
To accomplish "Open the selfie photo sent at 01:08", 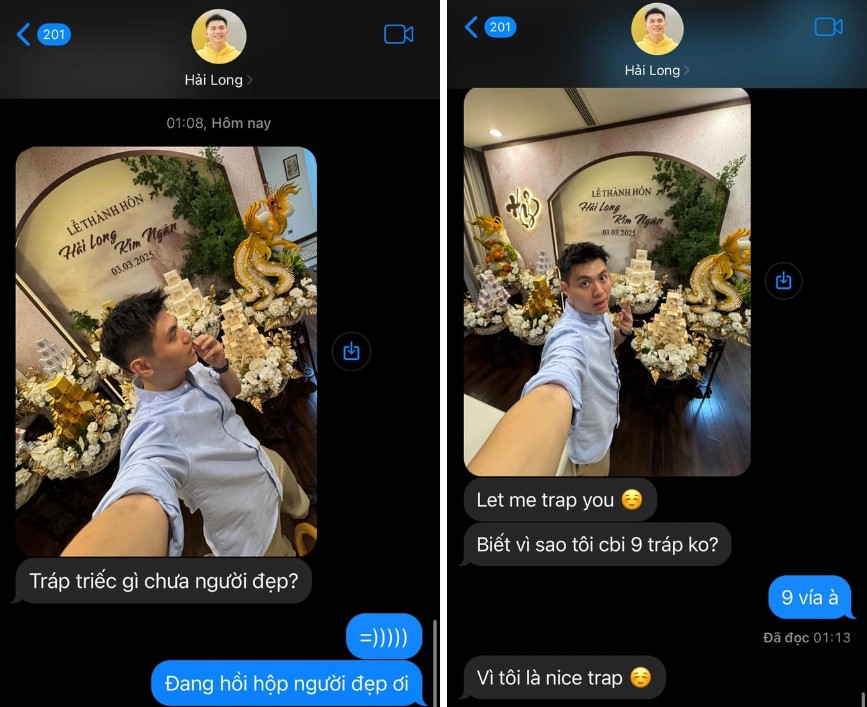I will tap(166, 351).
